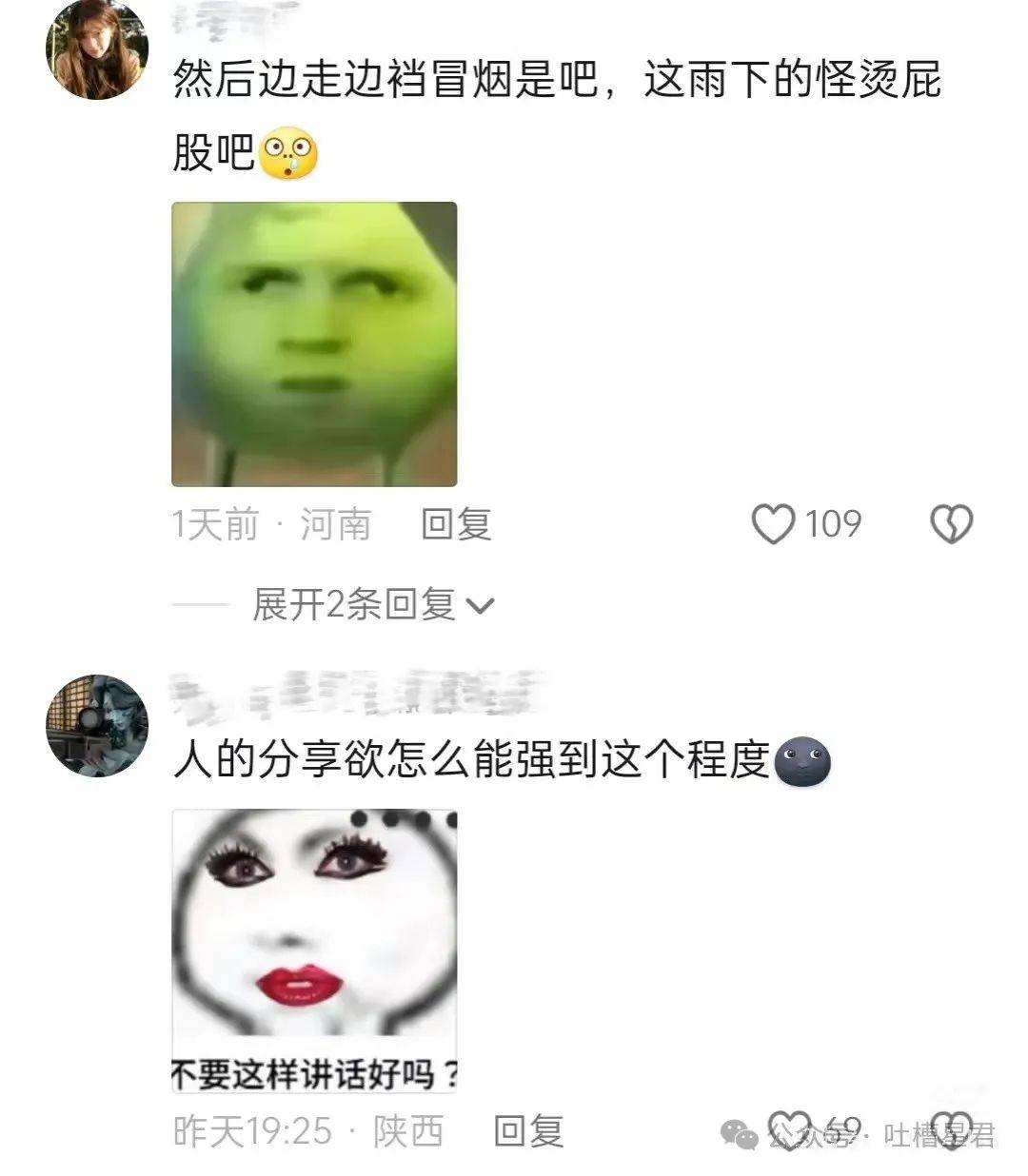Expand the 2 replies (展开2条回复)
Viewport: 1028px width, 1176px height.
[x=372, y=604]
